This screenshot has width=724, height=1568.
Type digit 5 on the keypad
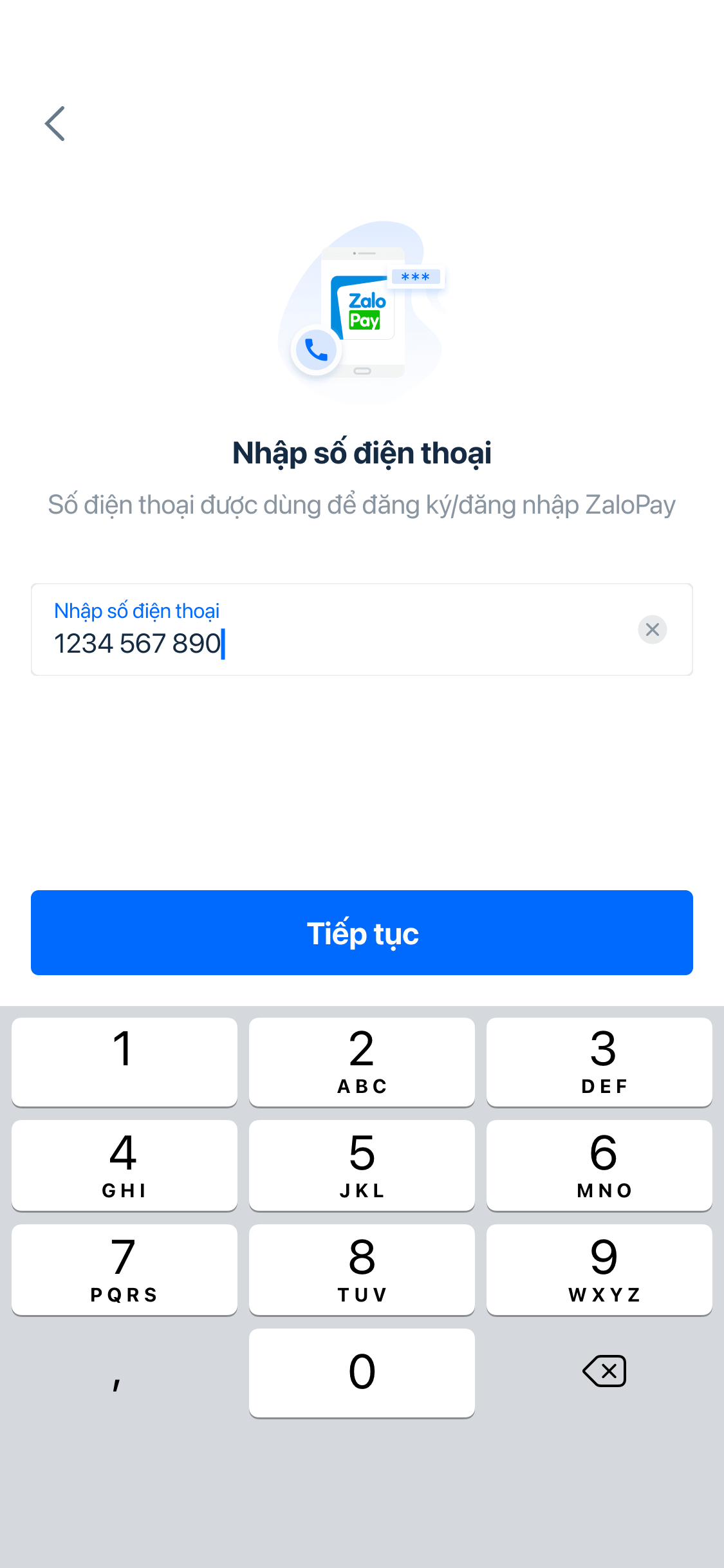tap(362, 1165)
